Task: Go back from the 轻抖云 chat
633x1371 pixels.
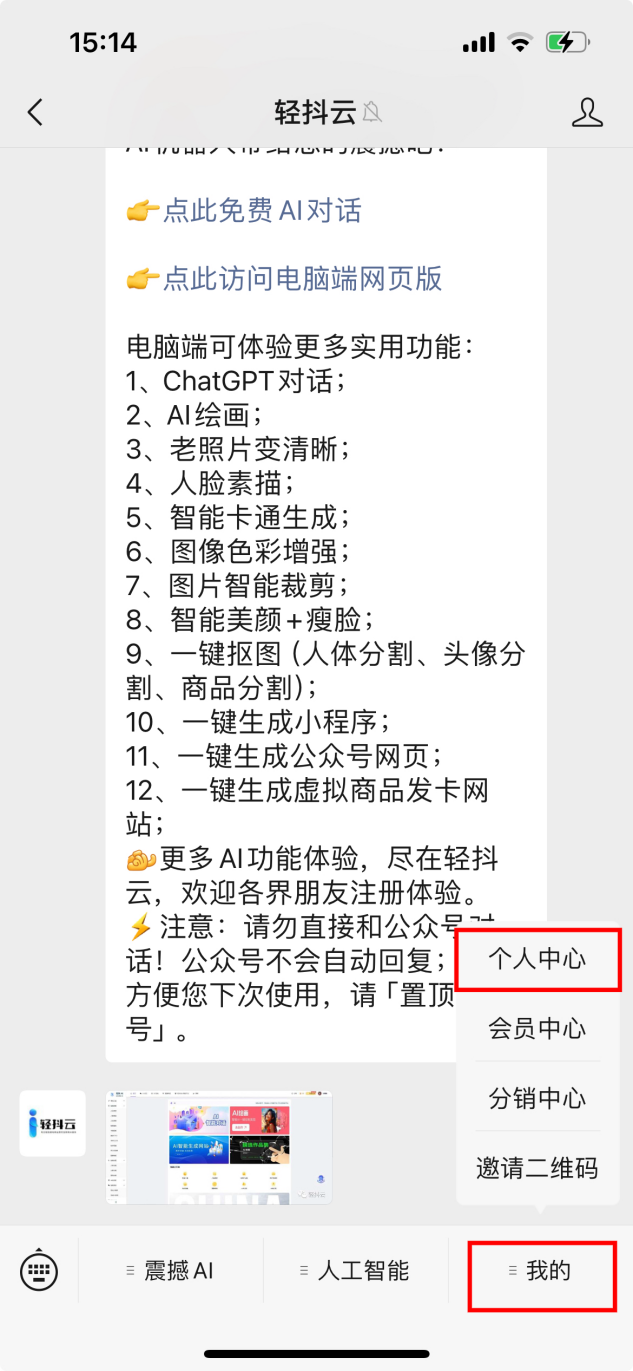Action: coord(35,112)
